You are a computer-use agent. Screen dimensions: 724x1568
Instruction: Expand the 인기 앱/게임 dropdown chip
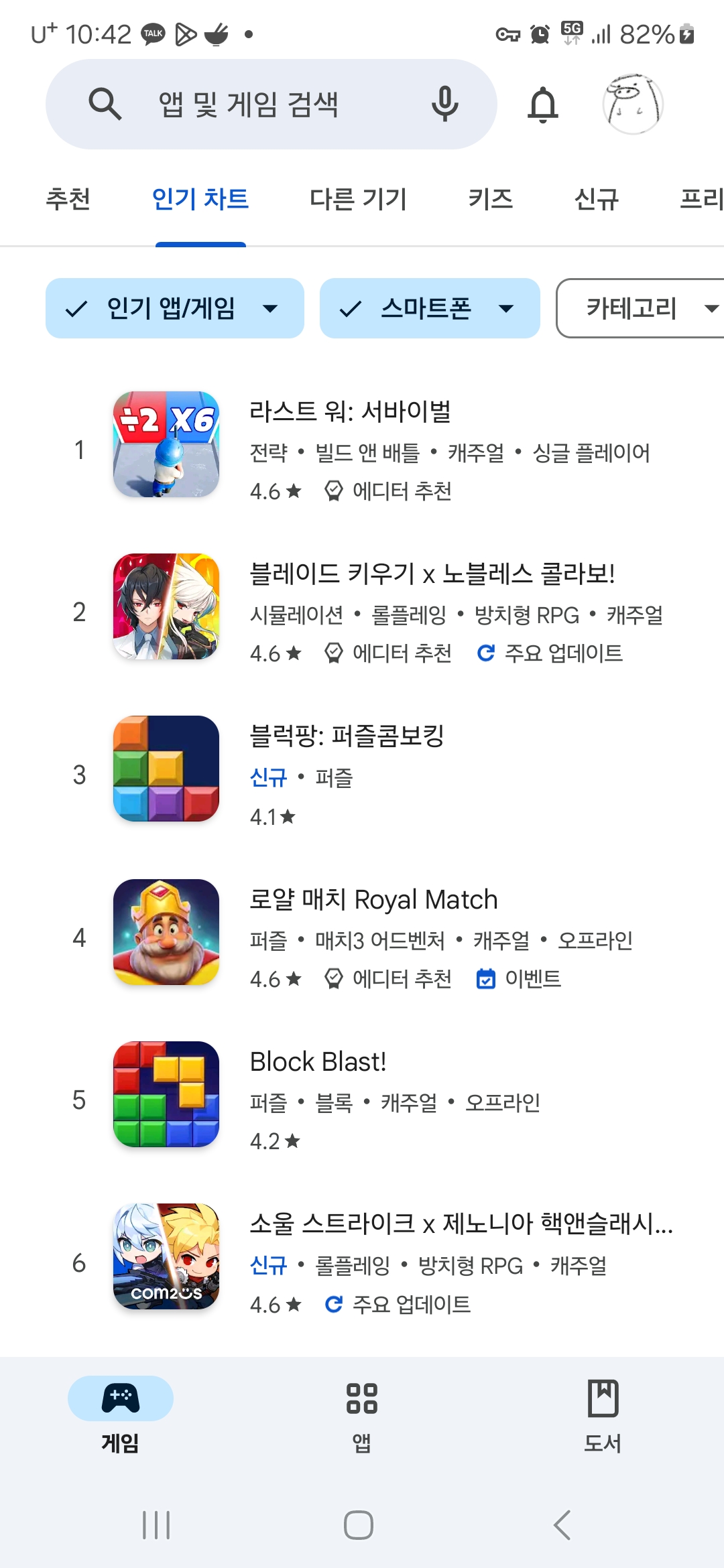tap(174, 308)
